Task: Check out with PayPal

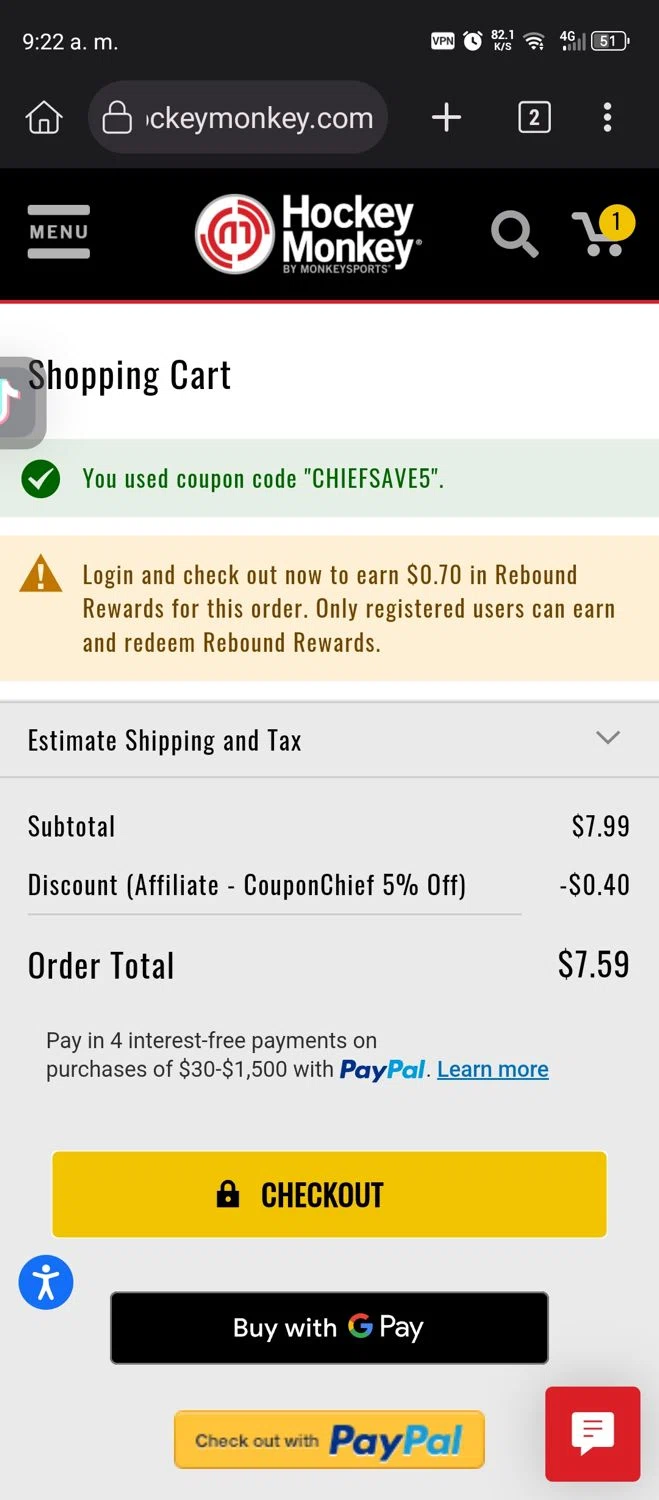Action: pyautogui.click(x=329, y=1440)
